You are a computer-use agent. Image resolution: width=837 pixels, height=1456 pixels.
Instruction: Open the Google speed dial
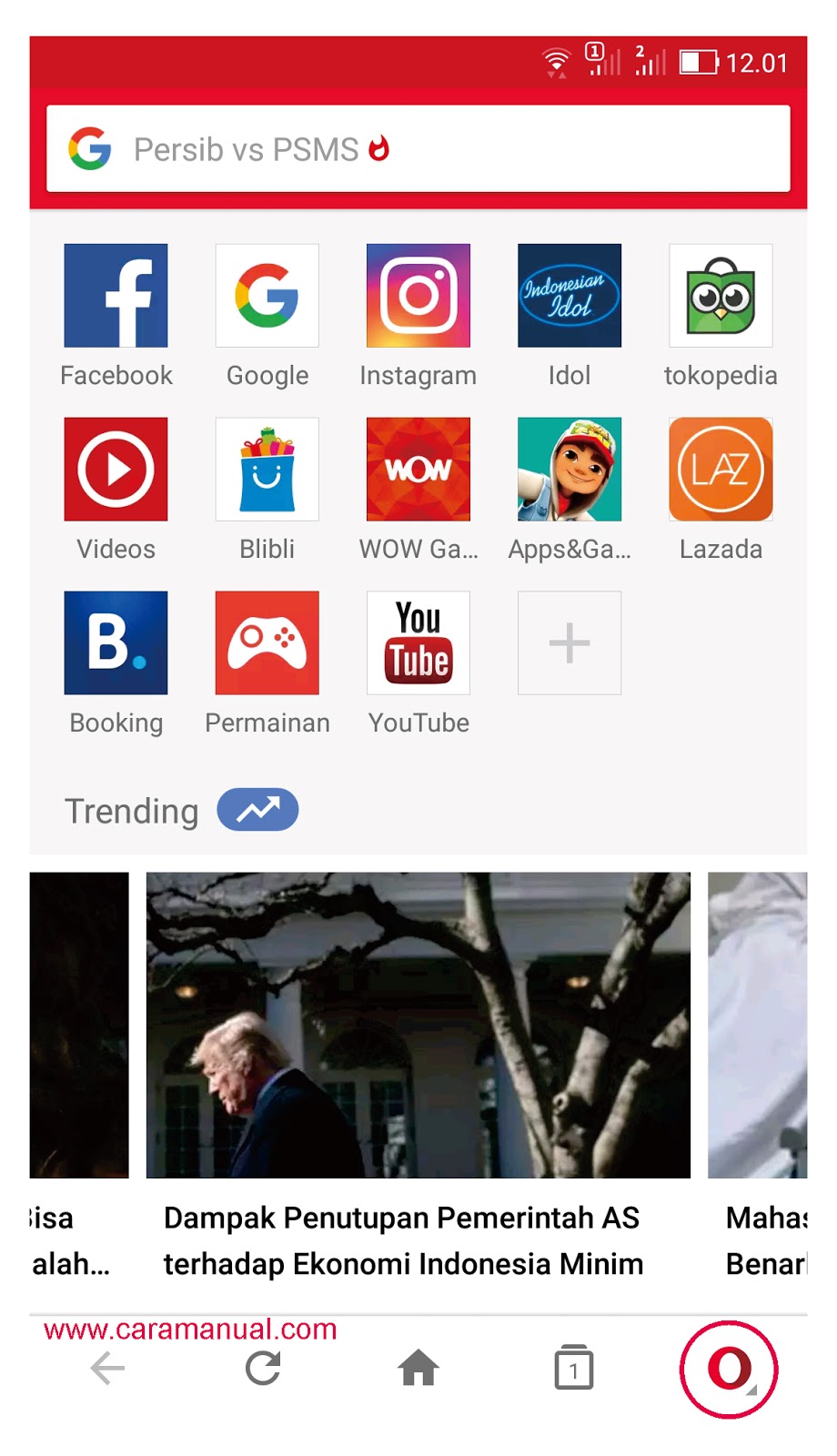tap(267, 296)
